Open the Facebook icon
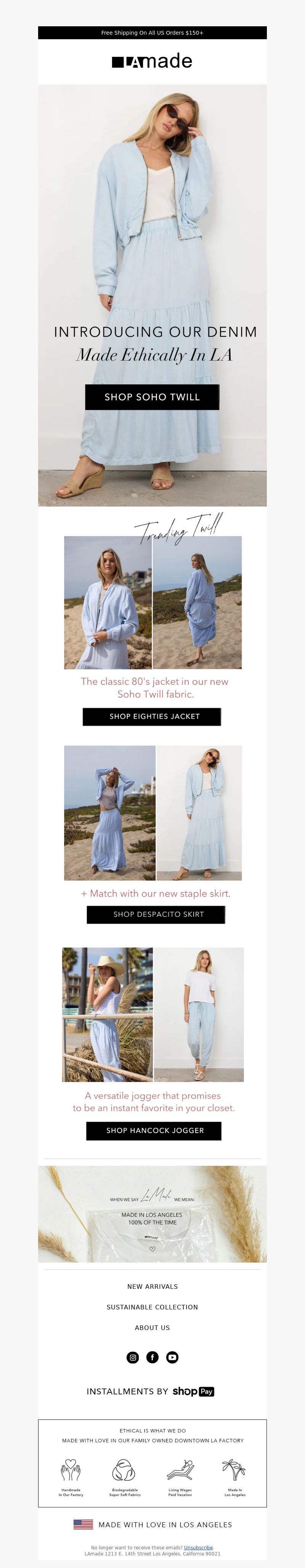 152,1357
